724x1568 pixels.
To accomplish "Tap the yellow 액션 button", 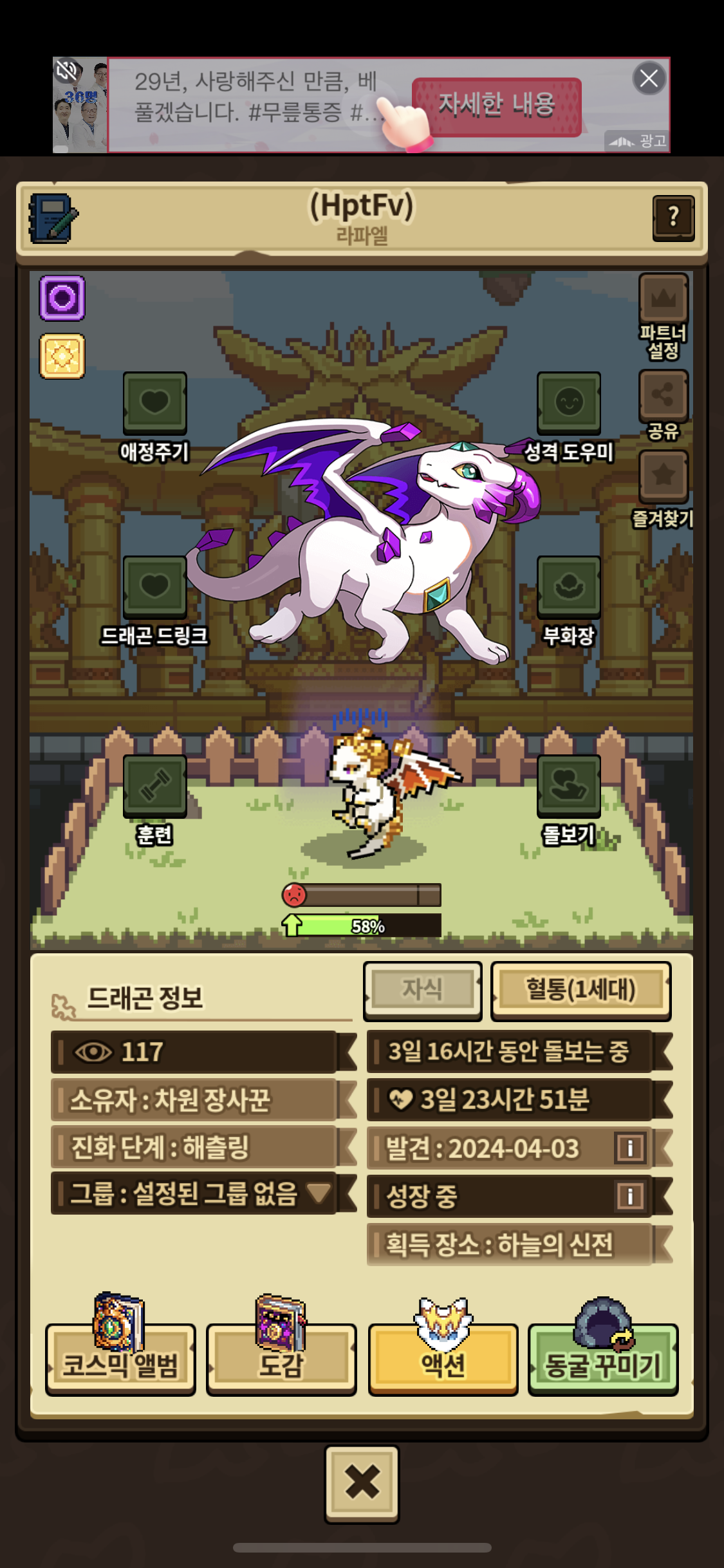I will coord(443,1359).
